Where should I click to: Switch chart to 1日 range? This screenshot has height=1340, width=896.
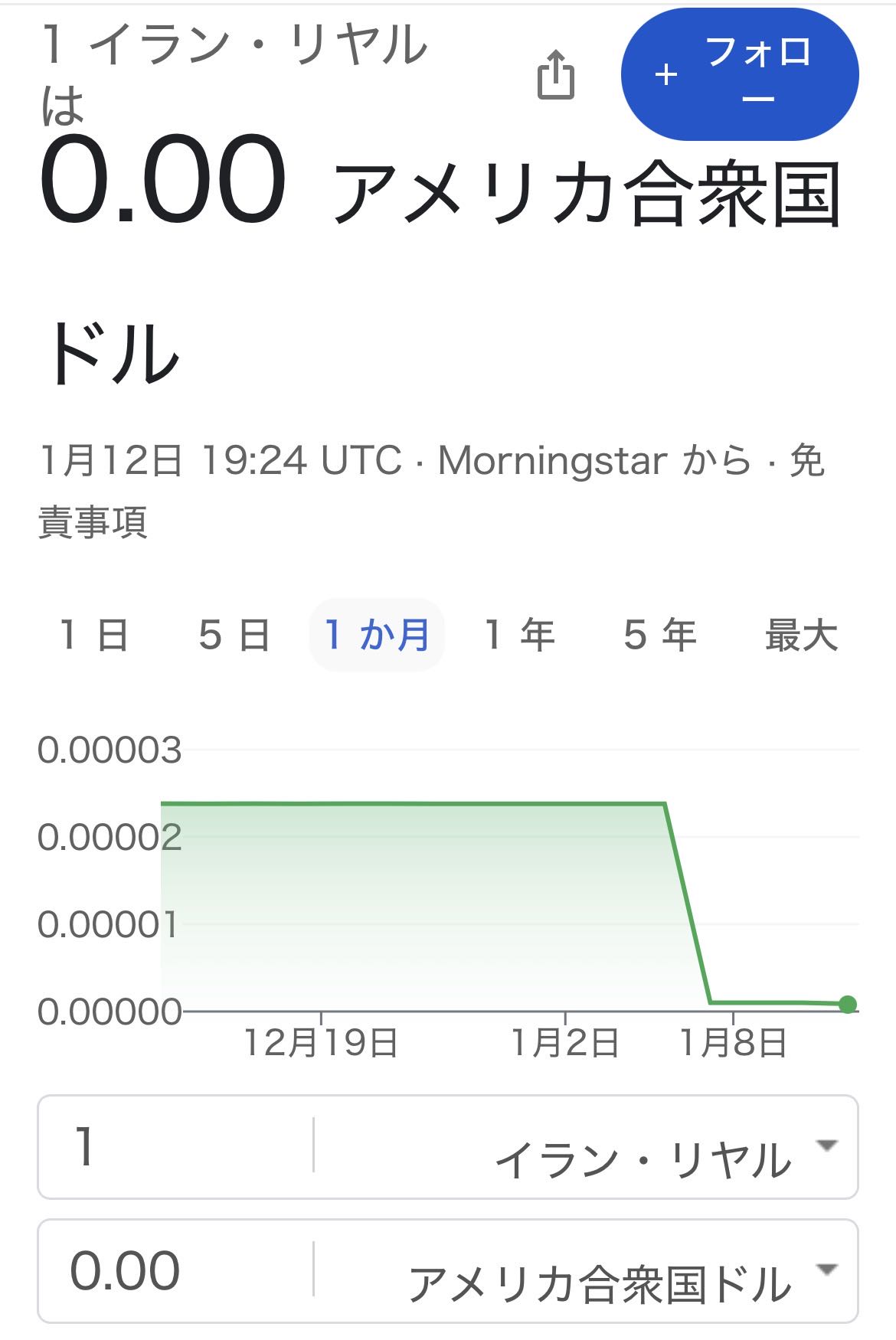[x=93, y=636]
